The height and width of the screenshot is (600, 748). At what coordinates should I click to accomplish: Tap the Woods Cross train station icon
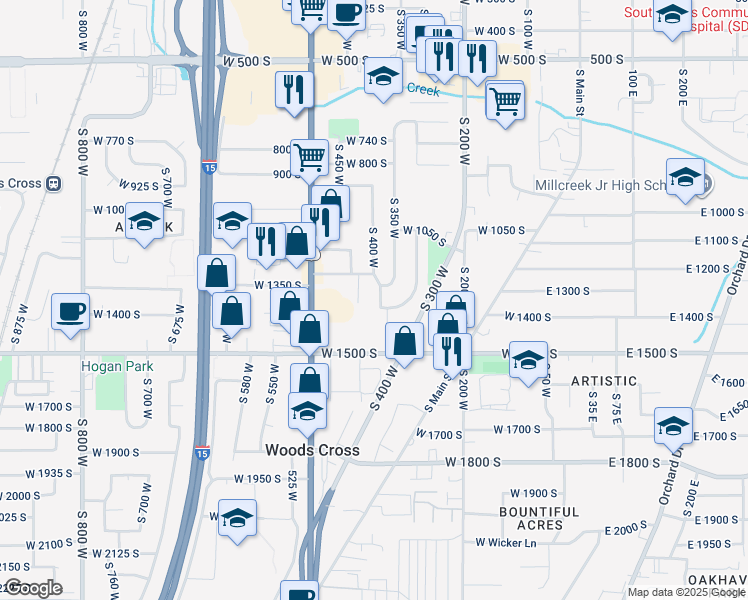coord(53,184)
